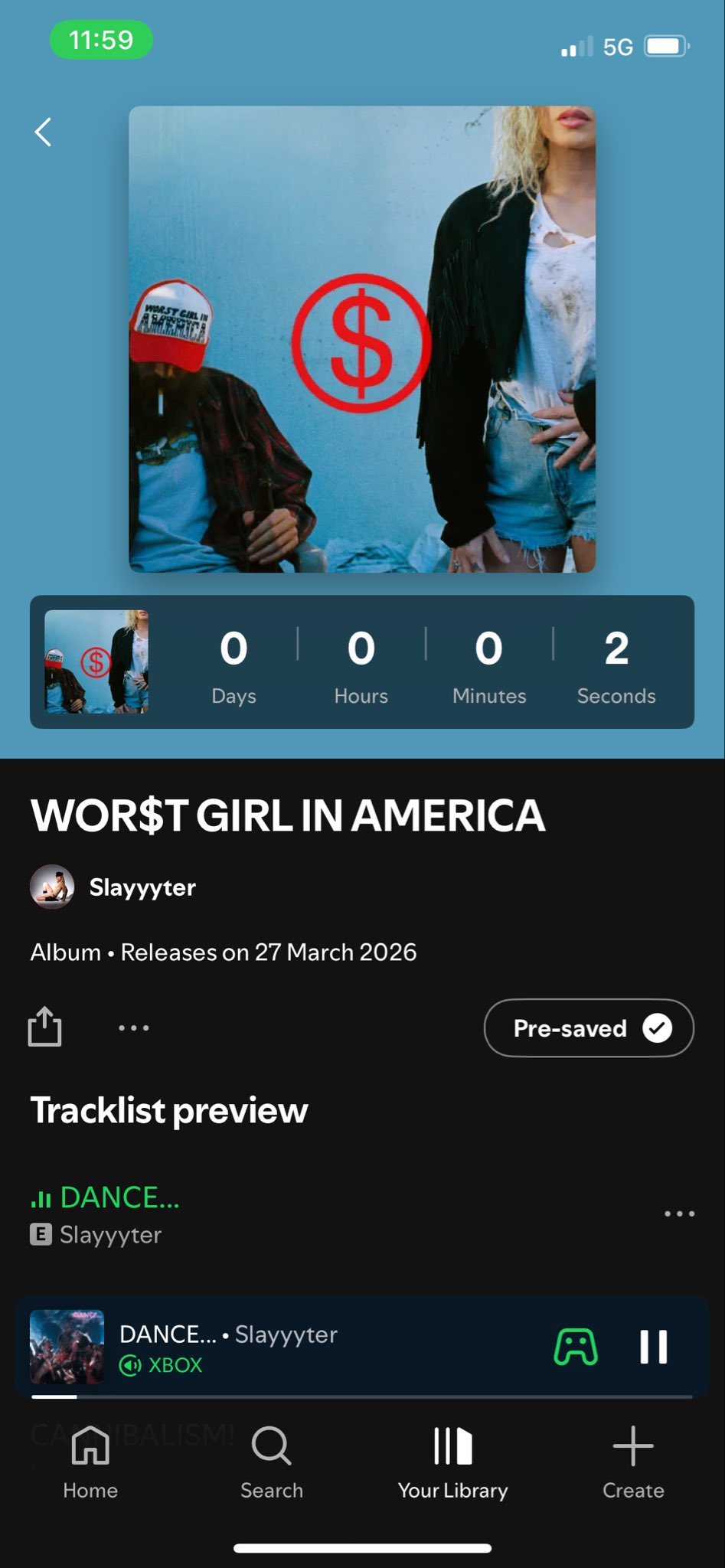
Task: Switch to the Search tab
Action: click(x=272, y=1461)
